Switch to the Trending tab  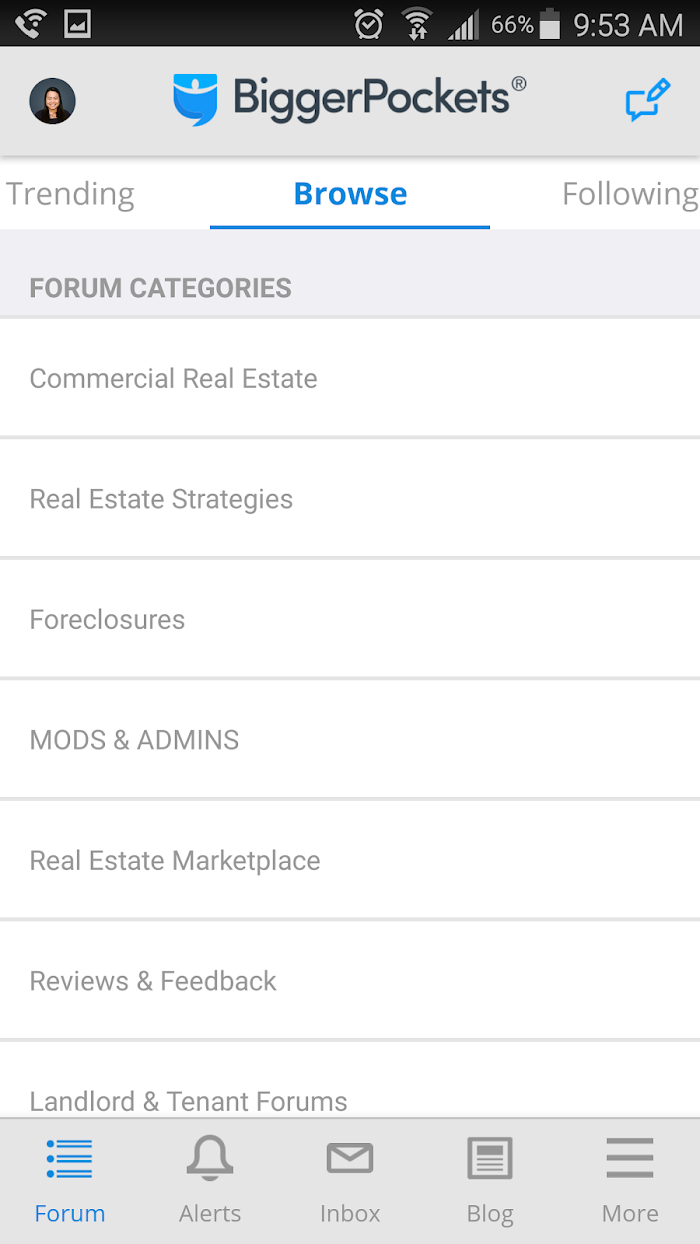[70, 194]
